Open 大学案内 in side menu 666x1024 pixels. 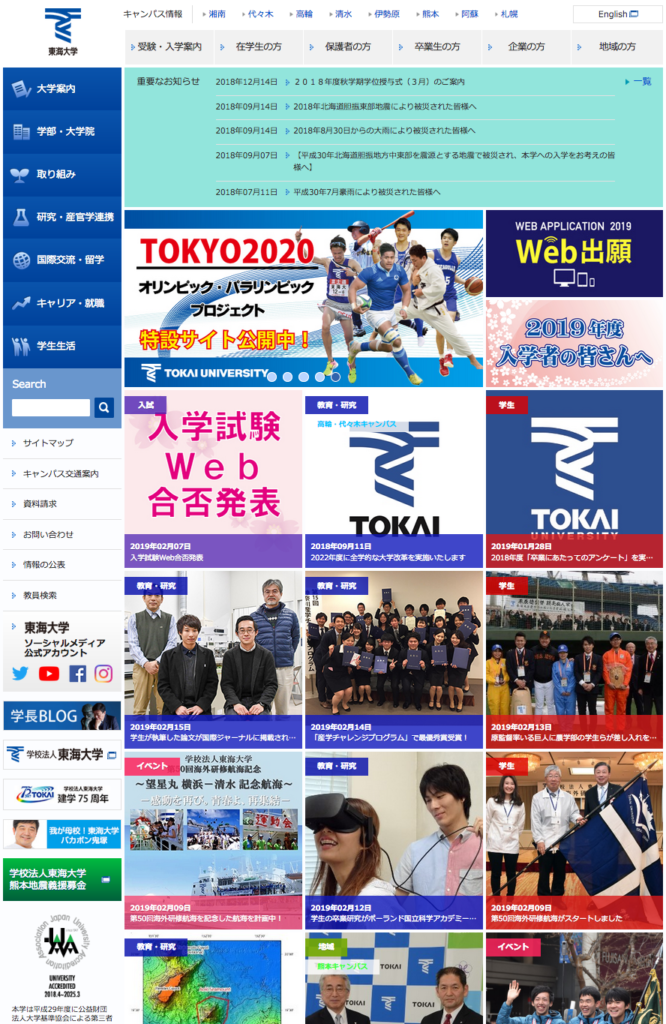point(61,89)
